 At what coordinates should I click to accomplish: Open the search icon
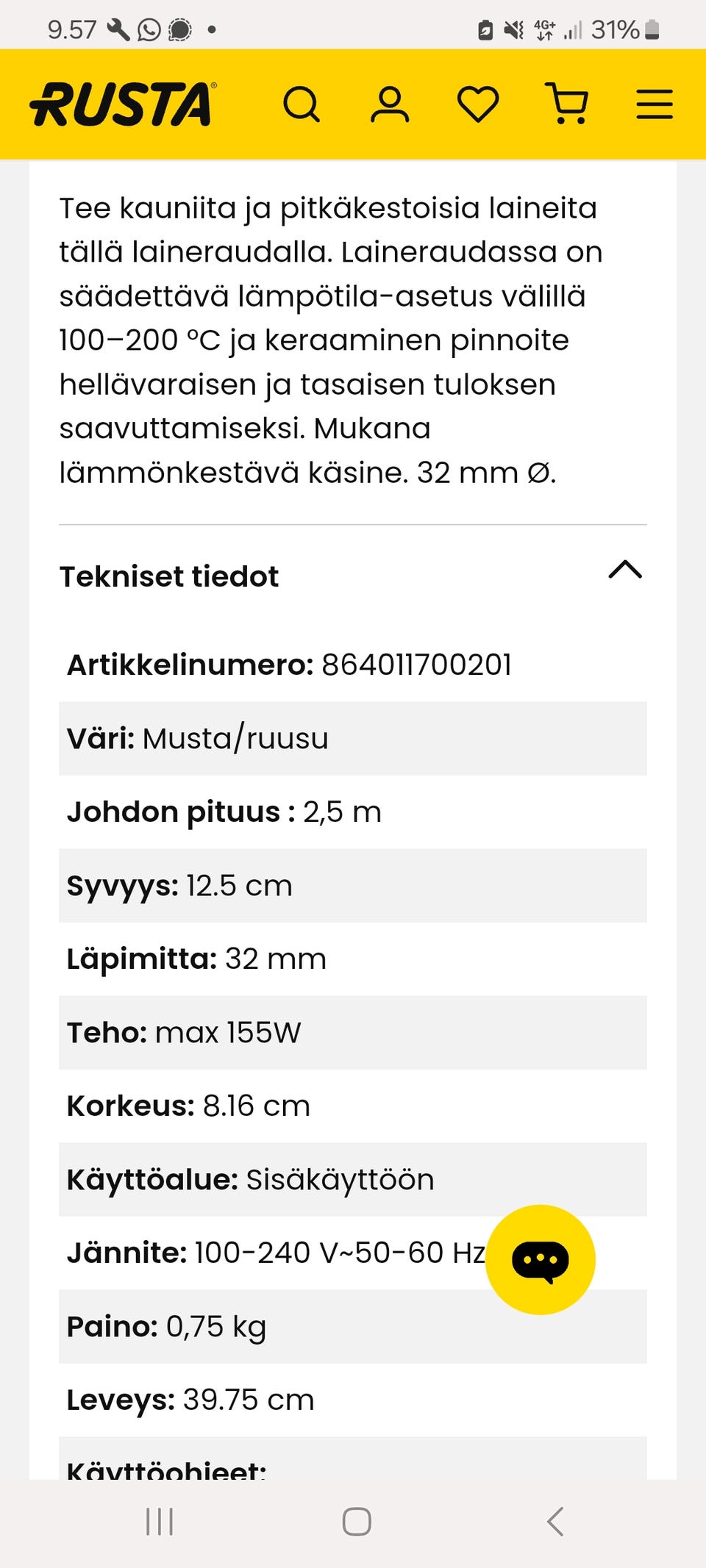tap(302, 105)
